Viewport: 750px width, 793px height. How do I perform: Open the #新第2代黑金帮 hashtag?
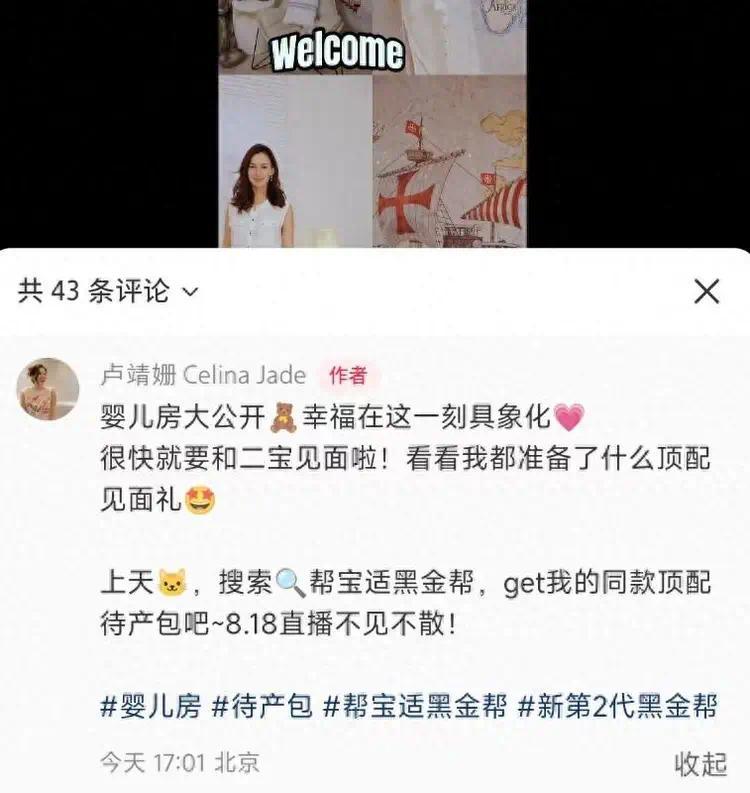[x=617, y=706]
